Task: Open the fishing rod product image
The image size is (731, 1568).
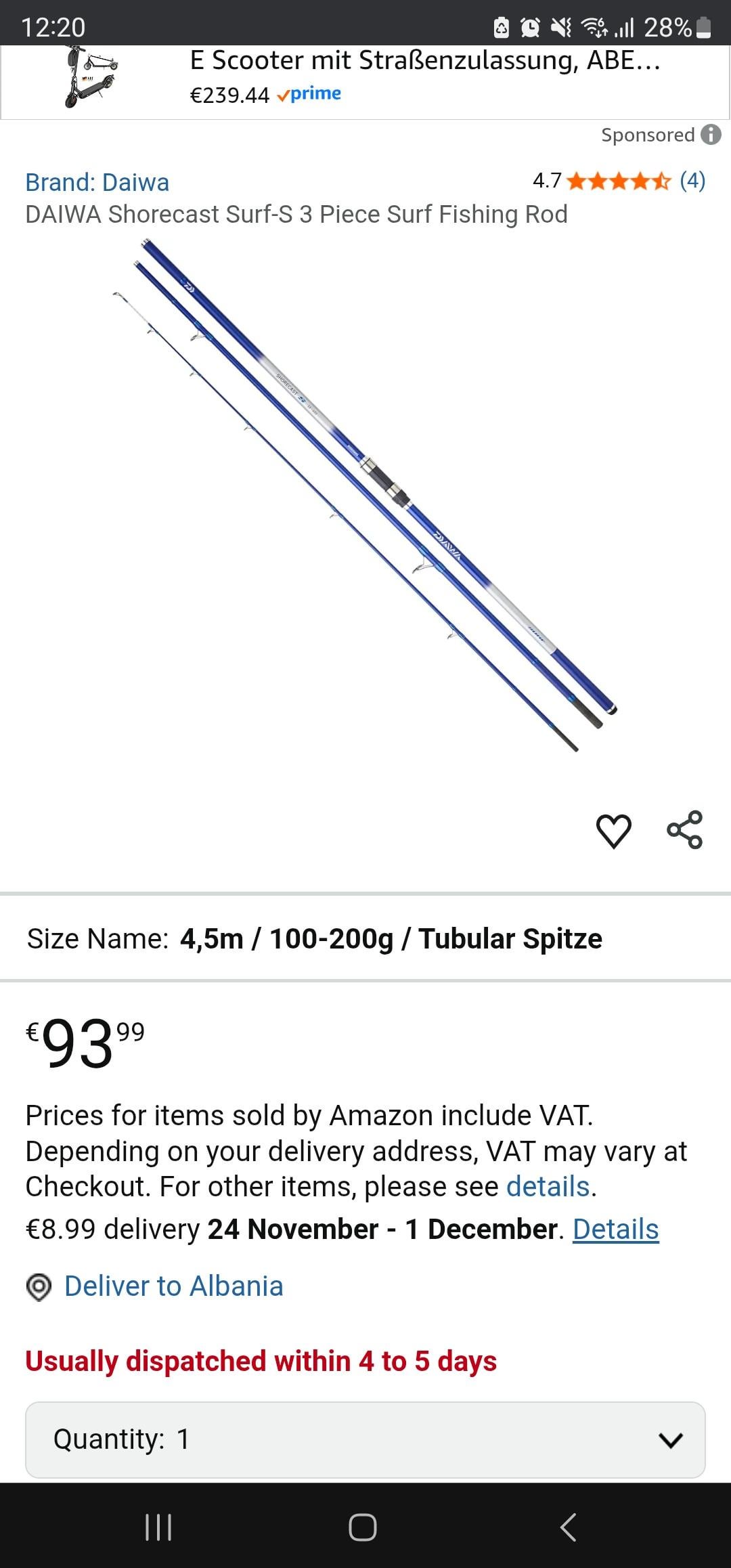Action: click(x=365, y=494)
